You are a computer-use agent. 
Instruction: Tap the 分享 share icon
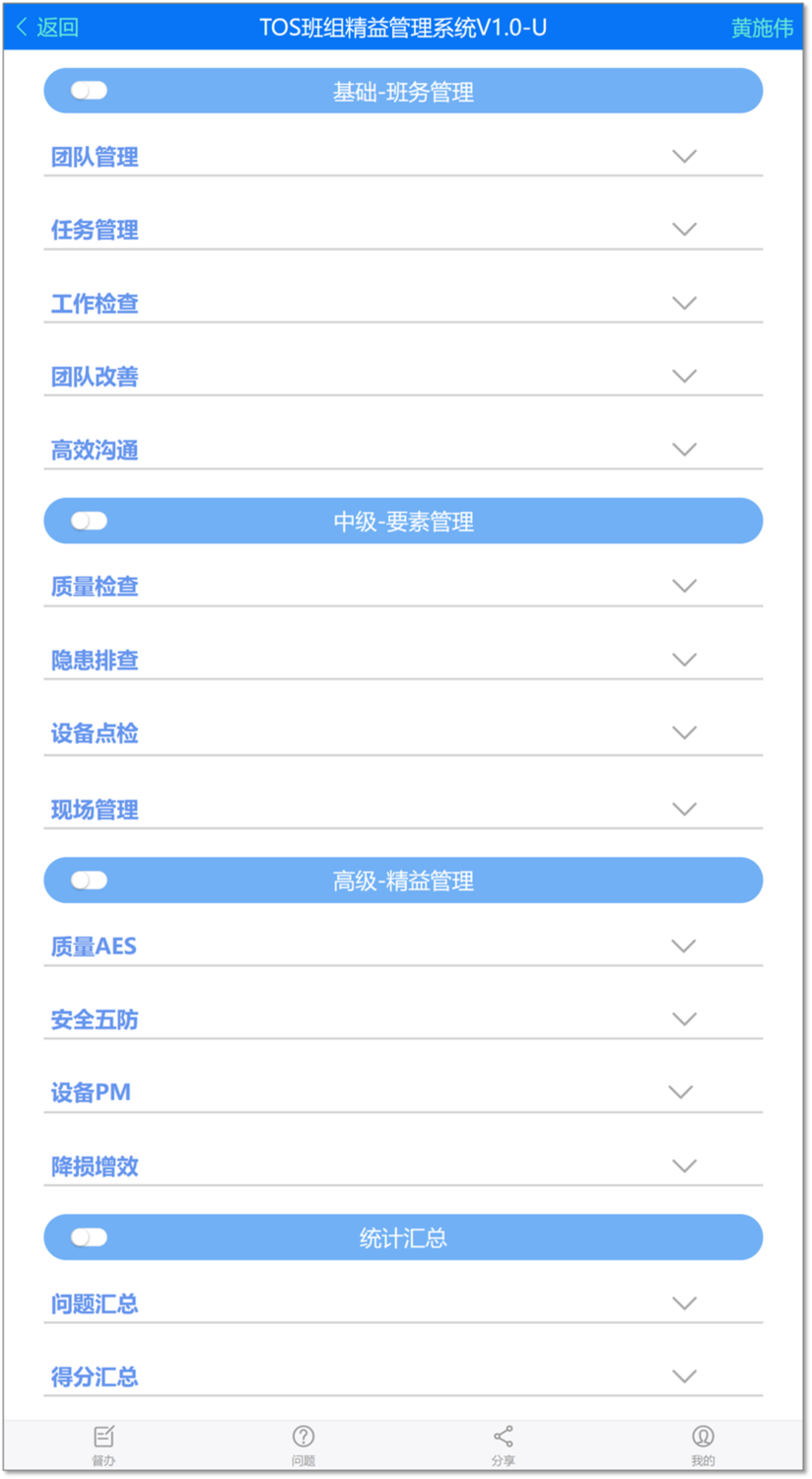click(505, 1443)
